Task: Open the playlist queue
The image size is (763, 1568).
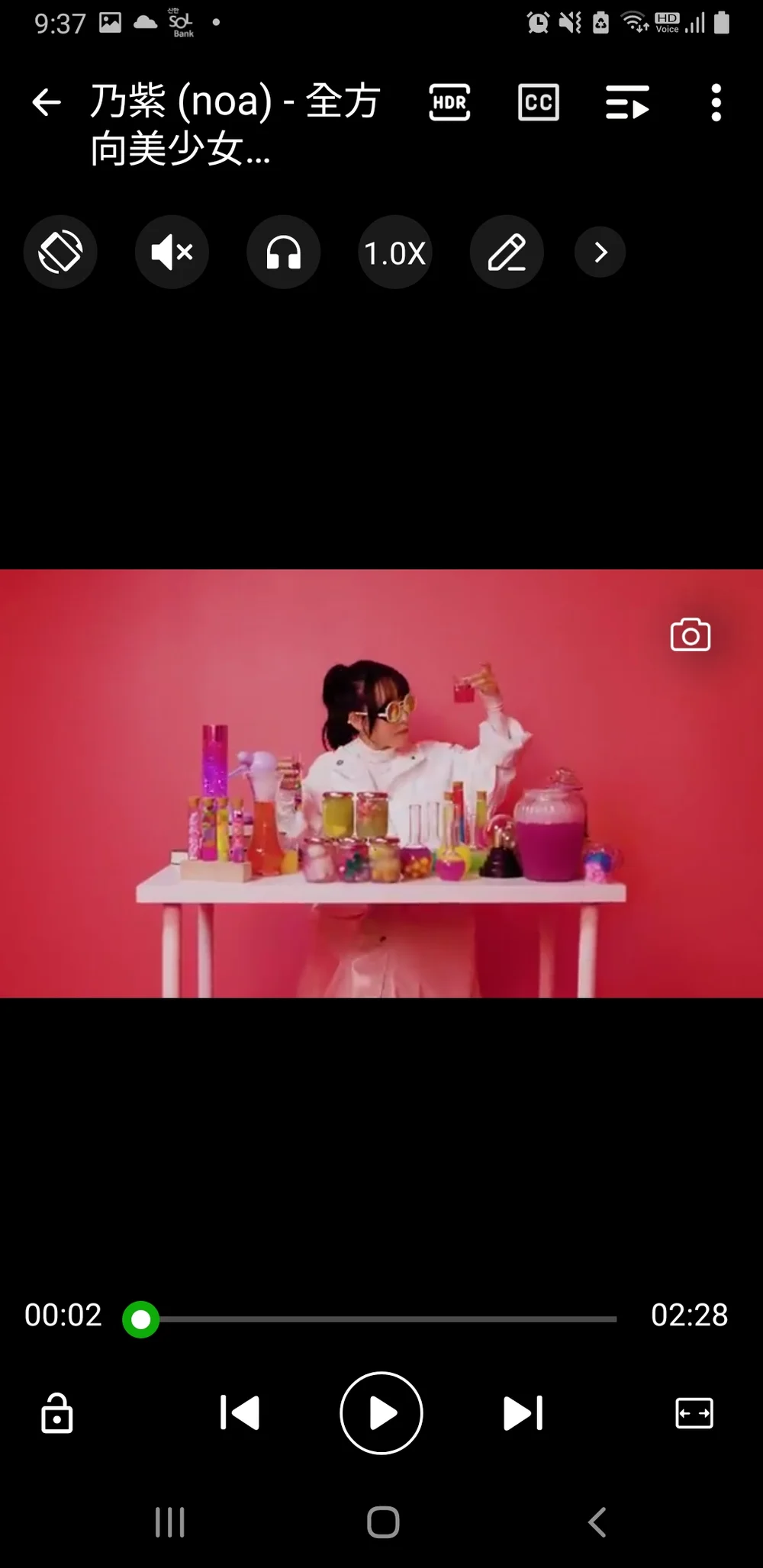Action: 627,102
